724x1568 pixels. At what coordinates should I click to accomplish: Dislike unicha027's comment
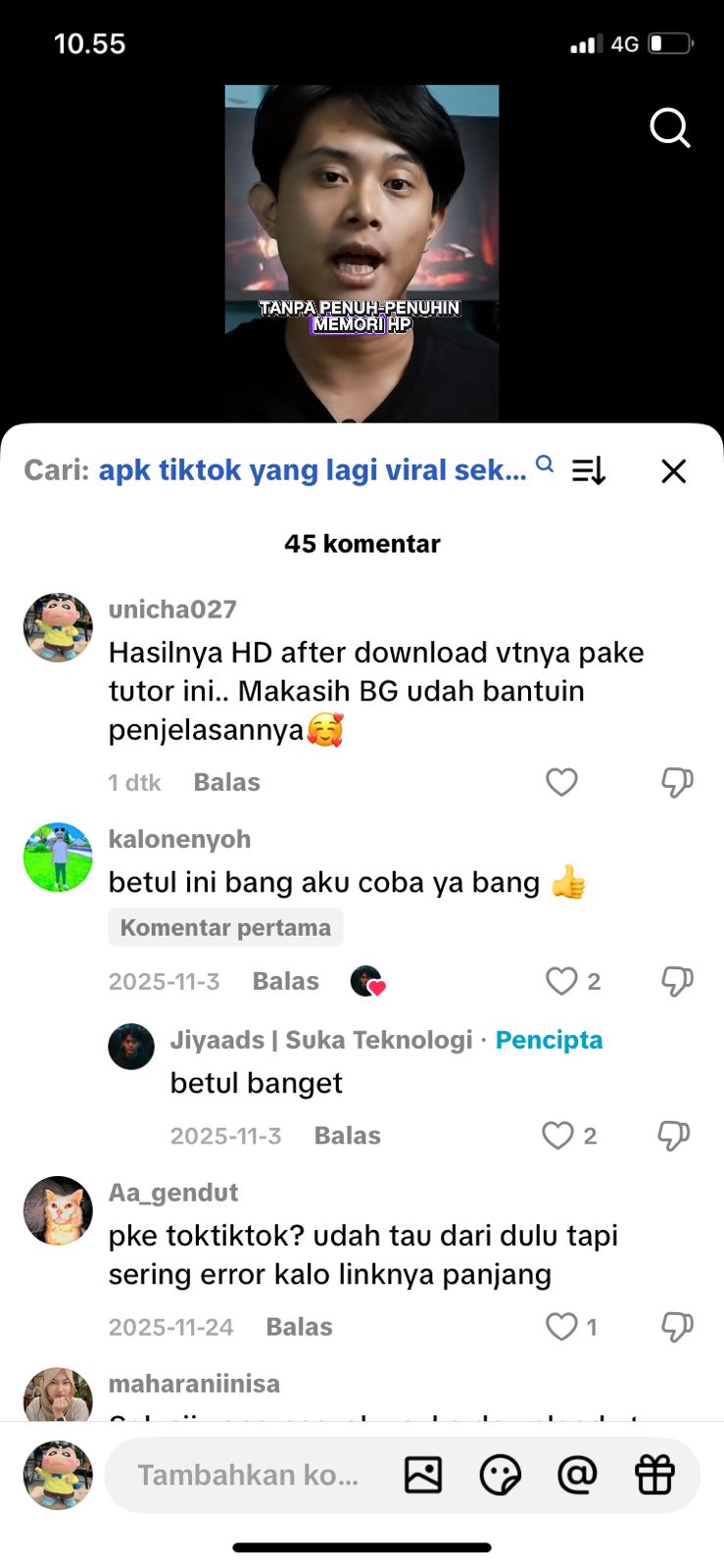point(677,782)
